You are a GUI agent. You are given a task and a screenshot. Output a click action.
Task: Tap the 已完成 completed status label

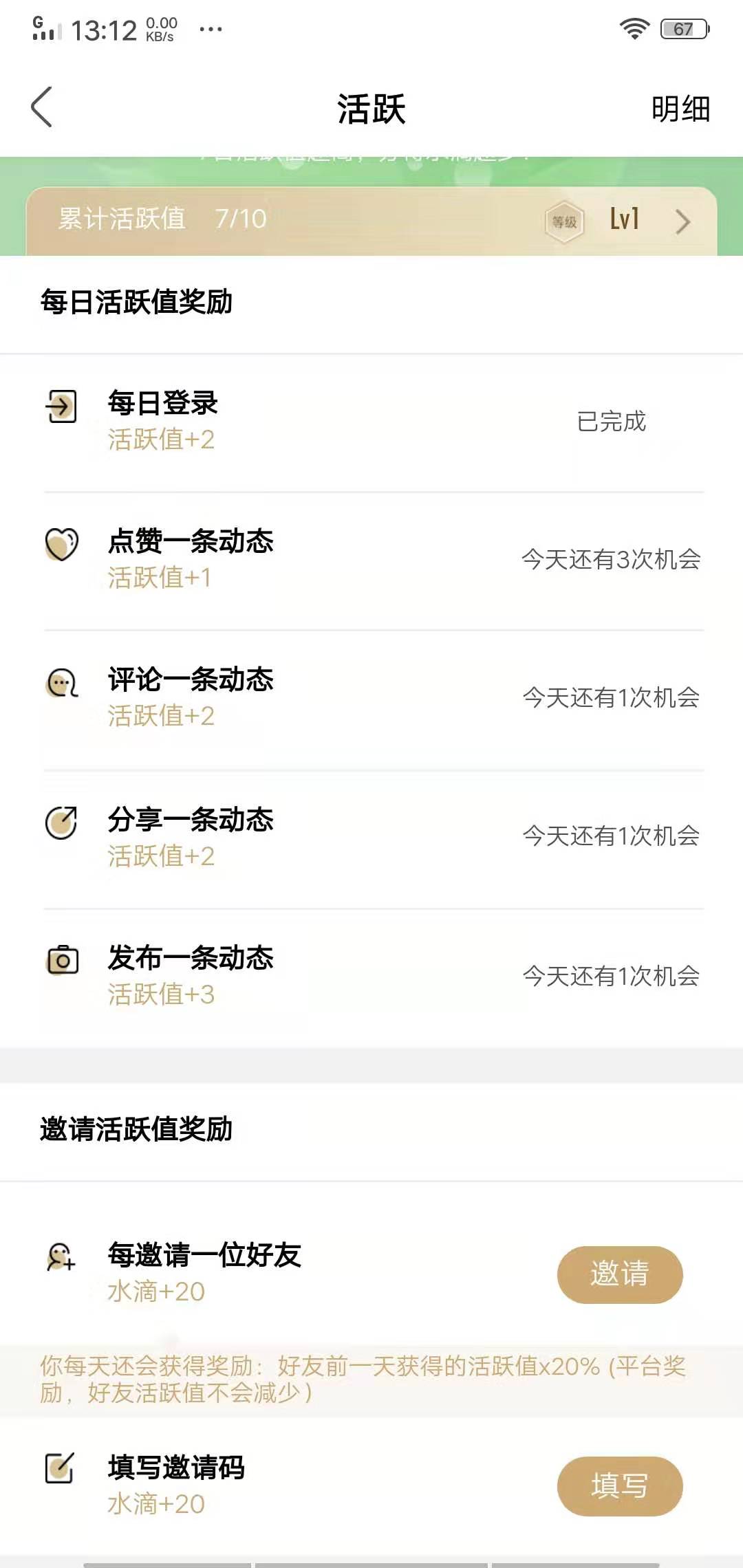(x=612, y=423)
